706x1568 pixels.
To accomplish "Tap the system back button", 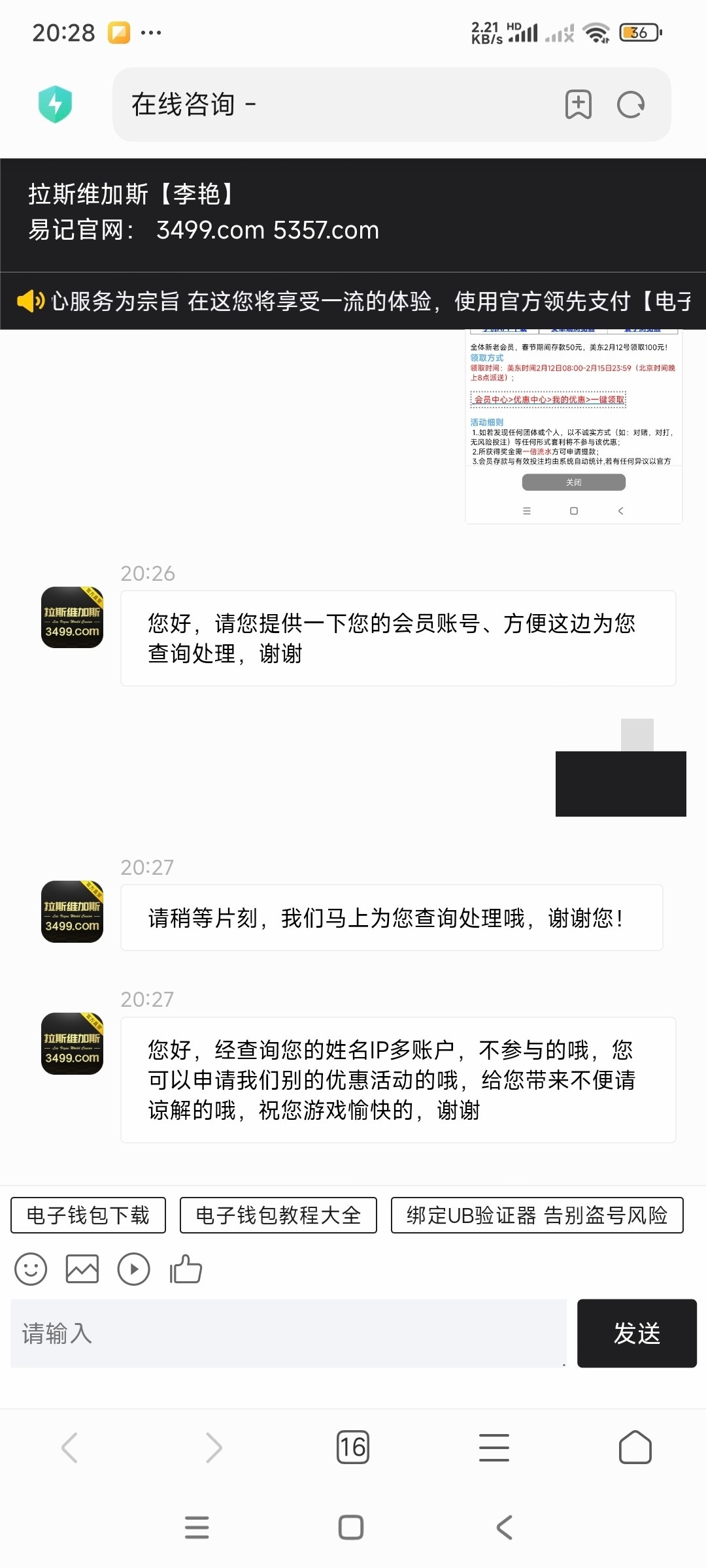I will click(505, 1527).
